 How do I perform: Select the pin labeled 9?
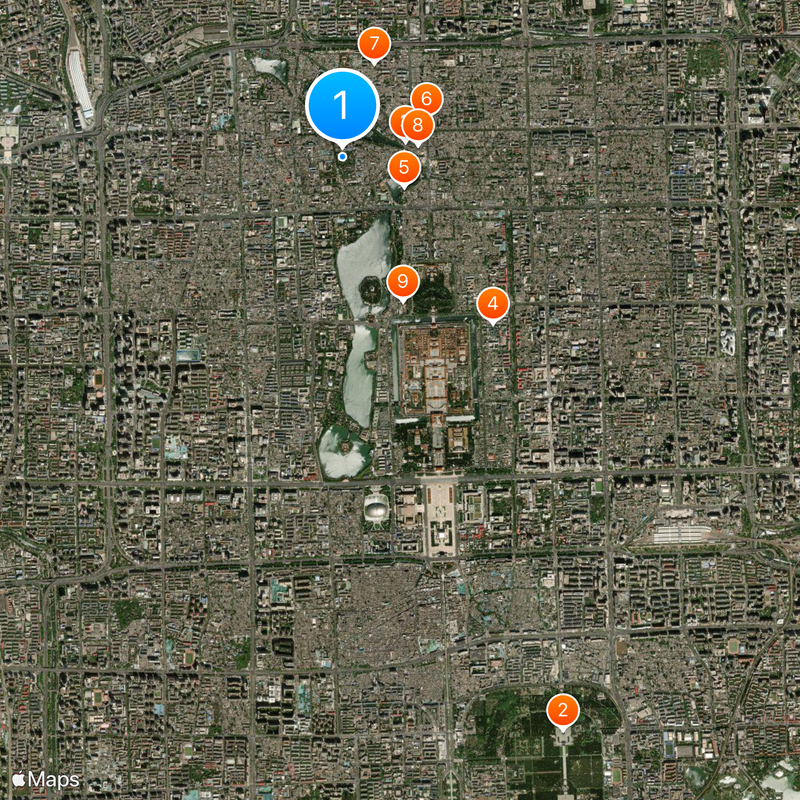point(402,281)
